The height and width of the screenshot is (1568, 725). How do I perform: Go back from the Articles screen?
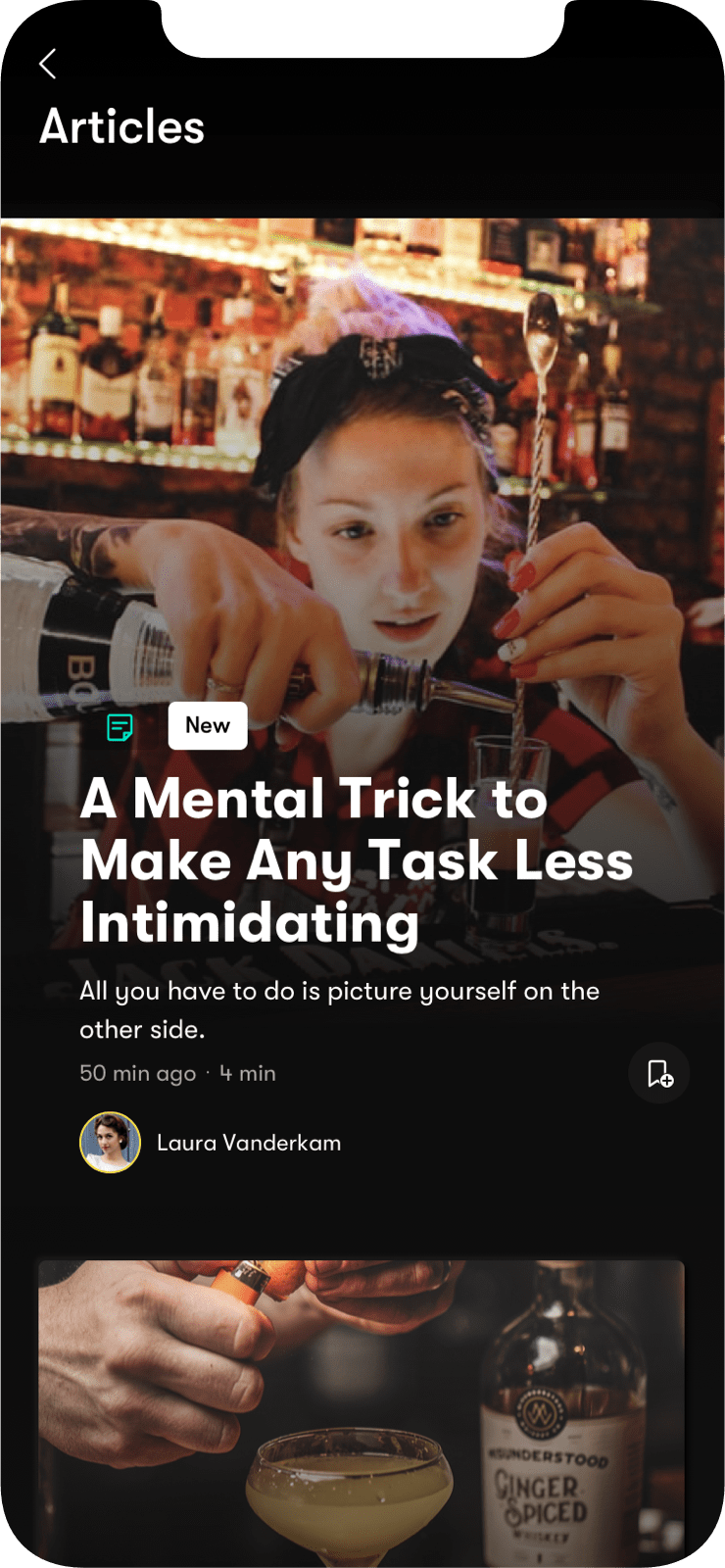(x=48, y=64)
